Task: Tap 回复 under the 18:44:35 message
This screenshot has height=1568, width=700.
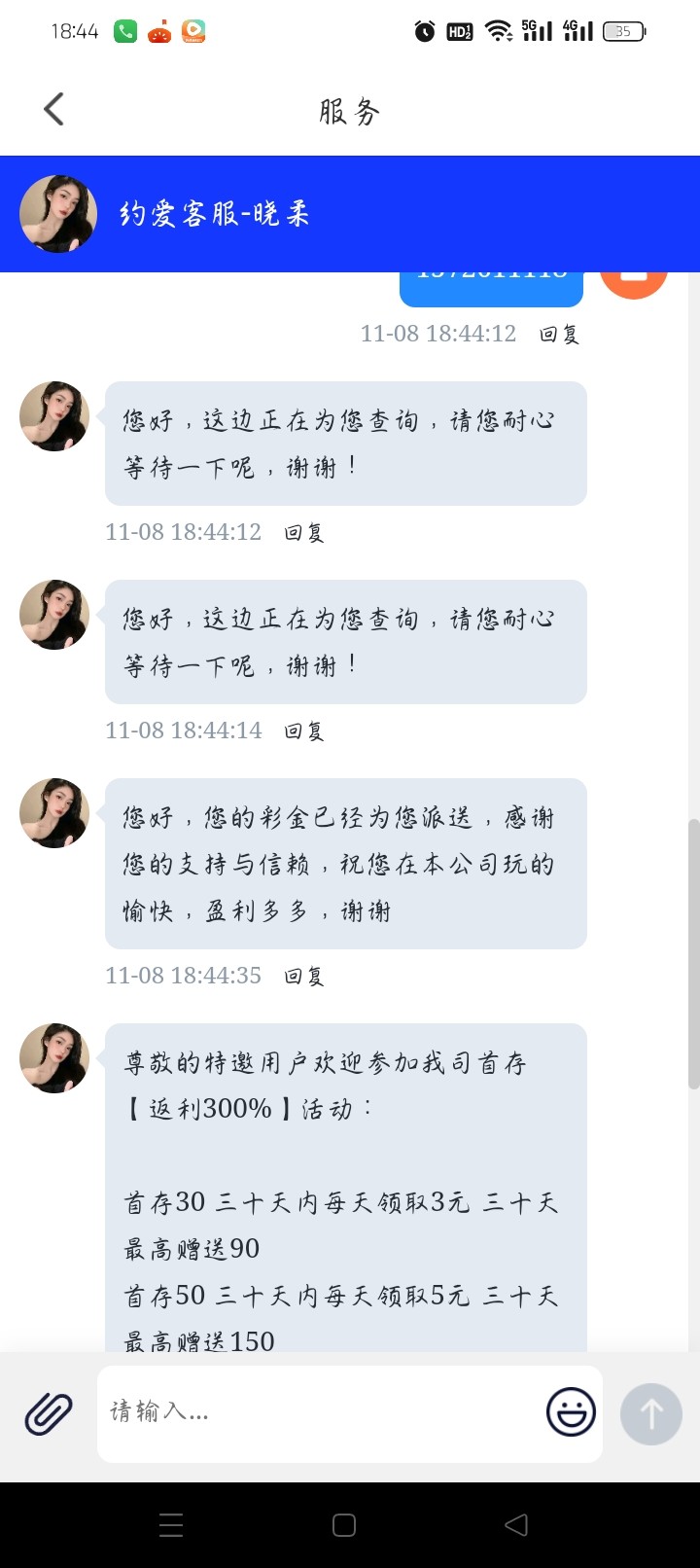Action: coord(304,977)
